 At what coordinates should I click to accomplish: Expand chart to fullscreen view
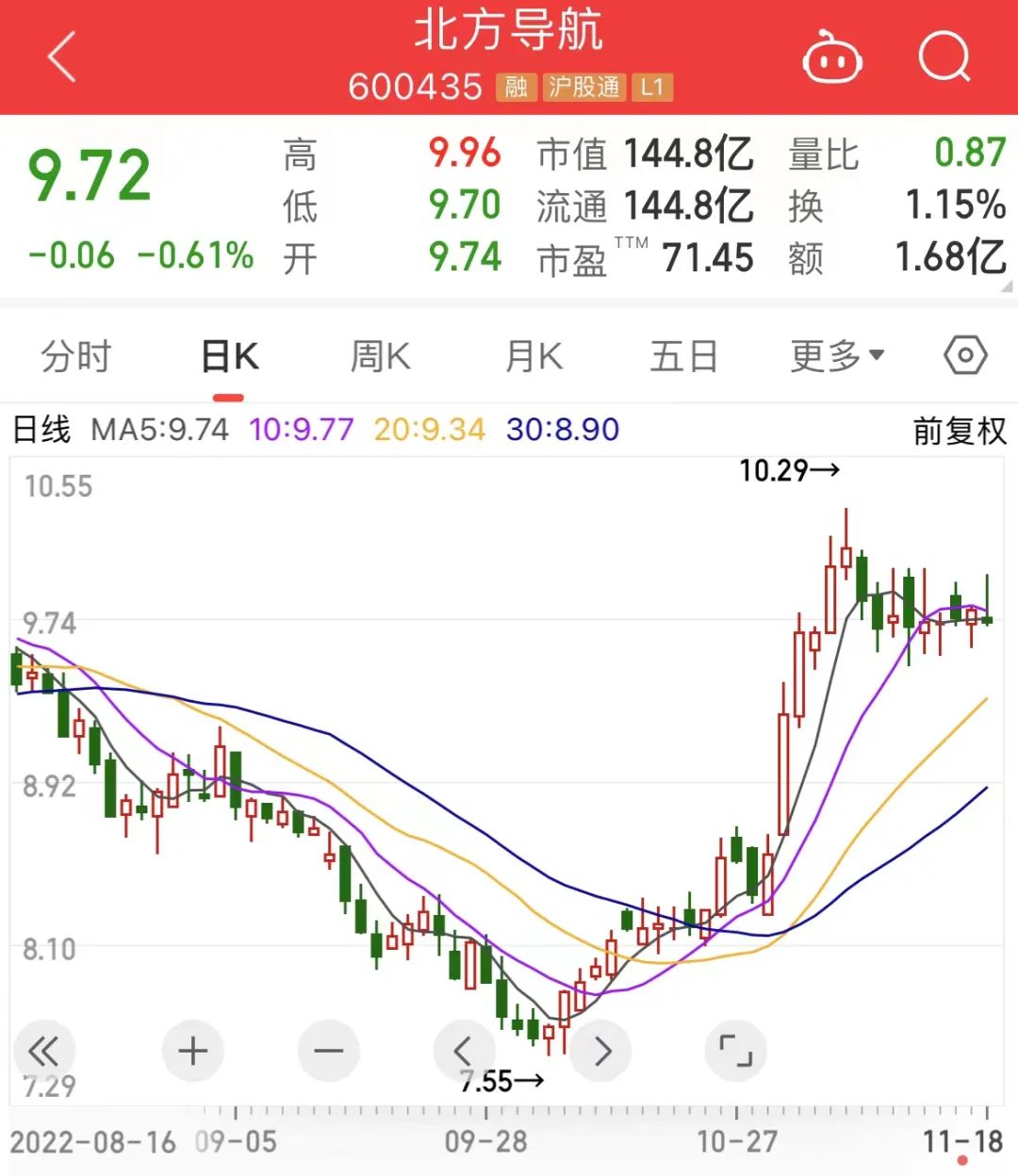coord(735,1050)
